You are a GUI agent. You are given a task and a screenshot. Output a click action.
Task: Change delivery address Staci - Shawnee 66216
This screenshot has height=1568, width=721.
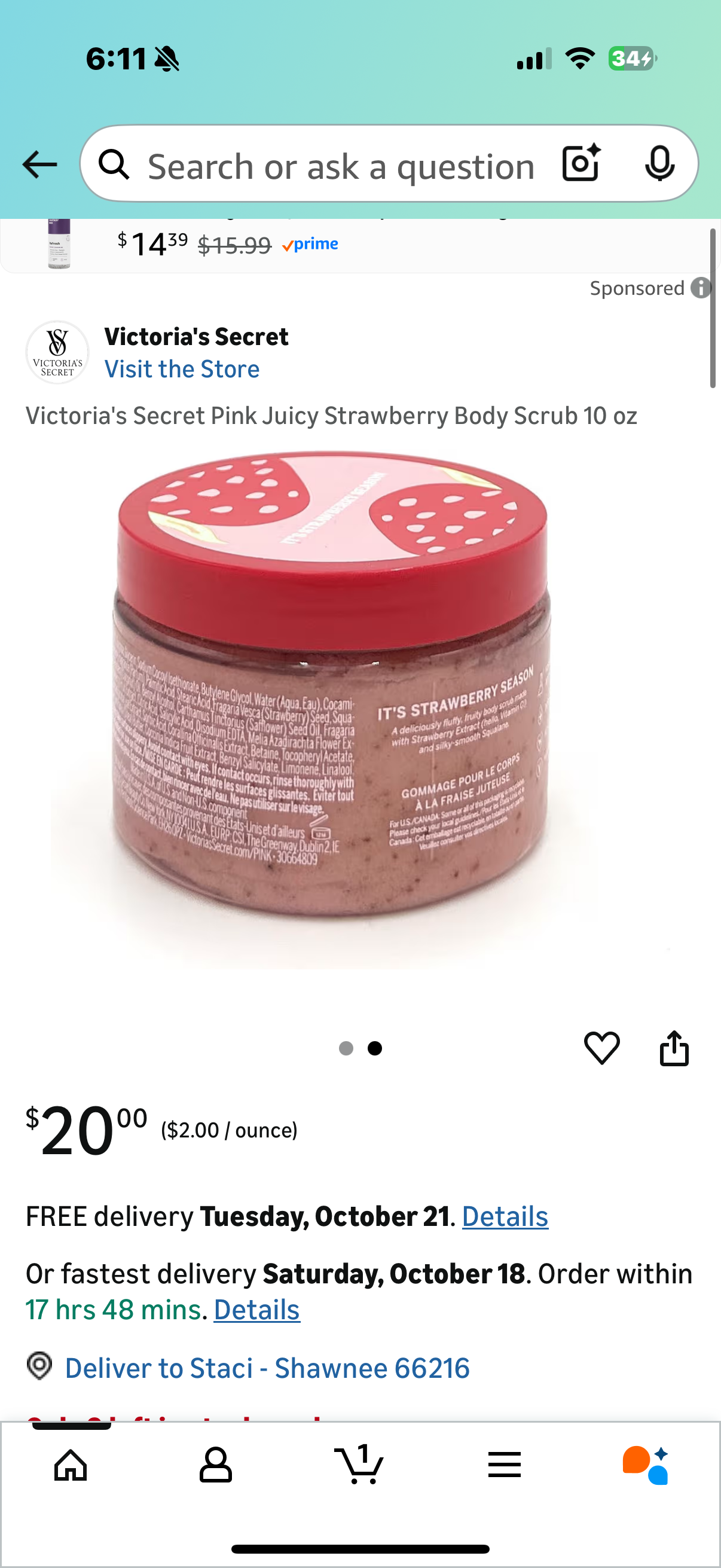click(x=267, y=1368)
